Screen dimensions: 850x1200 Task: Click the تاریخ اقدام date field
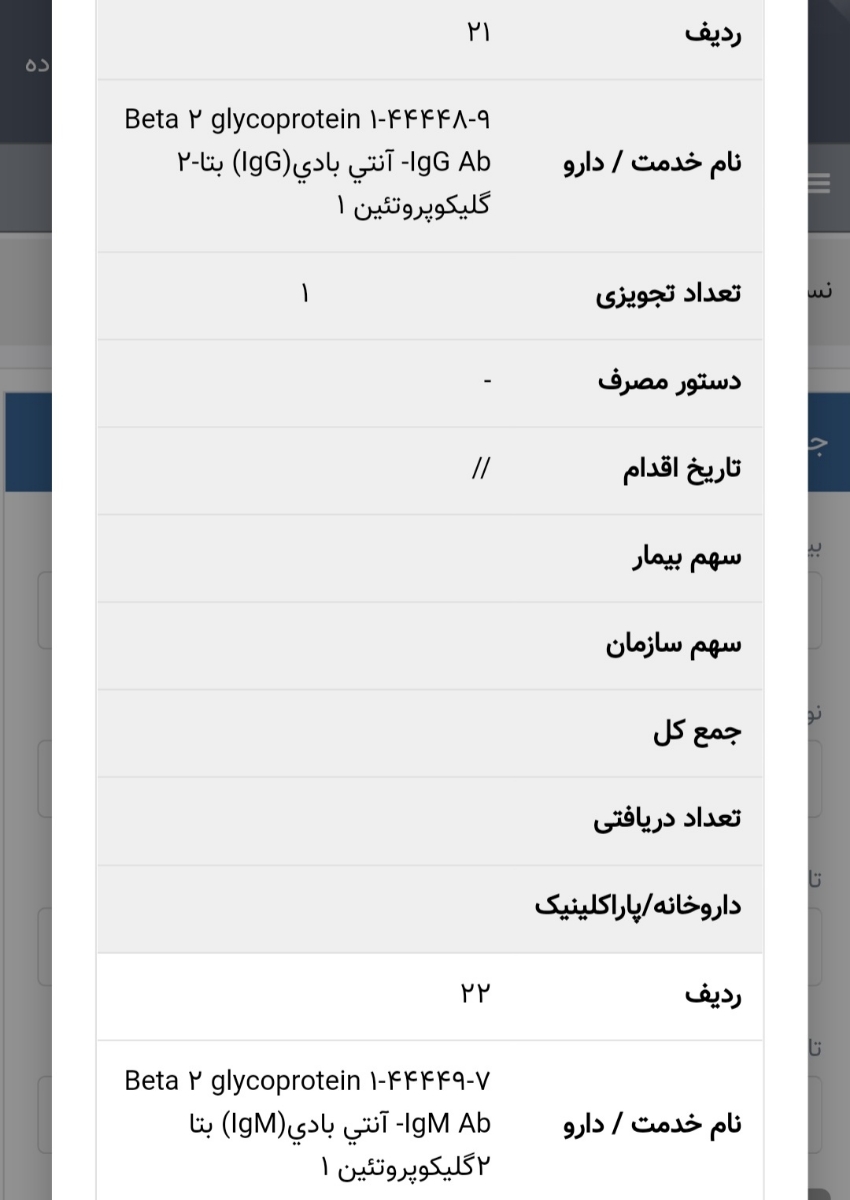[480, 468]
